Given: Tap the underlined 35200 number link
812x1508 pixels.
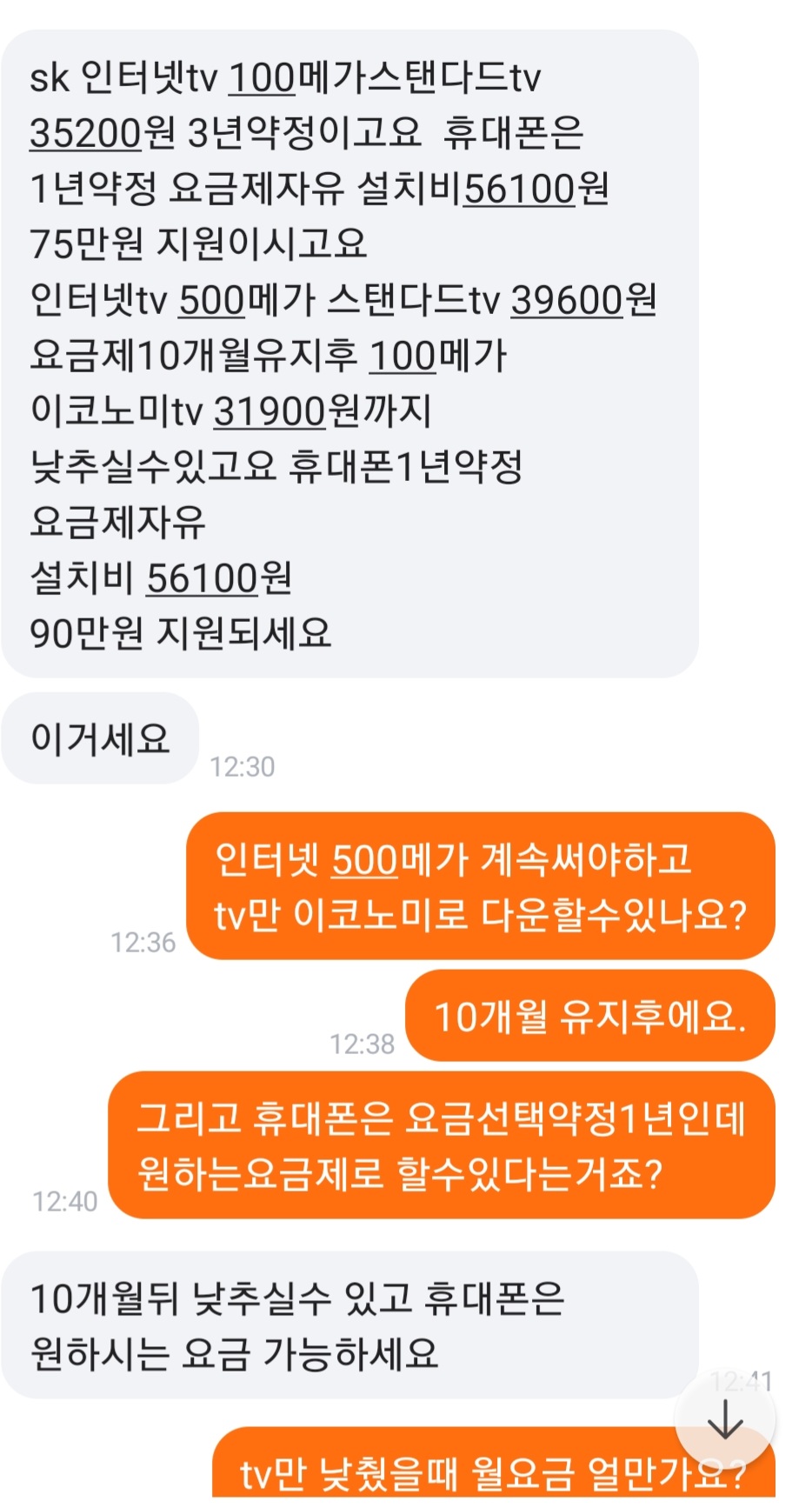Looking at the screenshot, I should pyautogui.click(x=85, y=133).
